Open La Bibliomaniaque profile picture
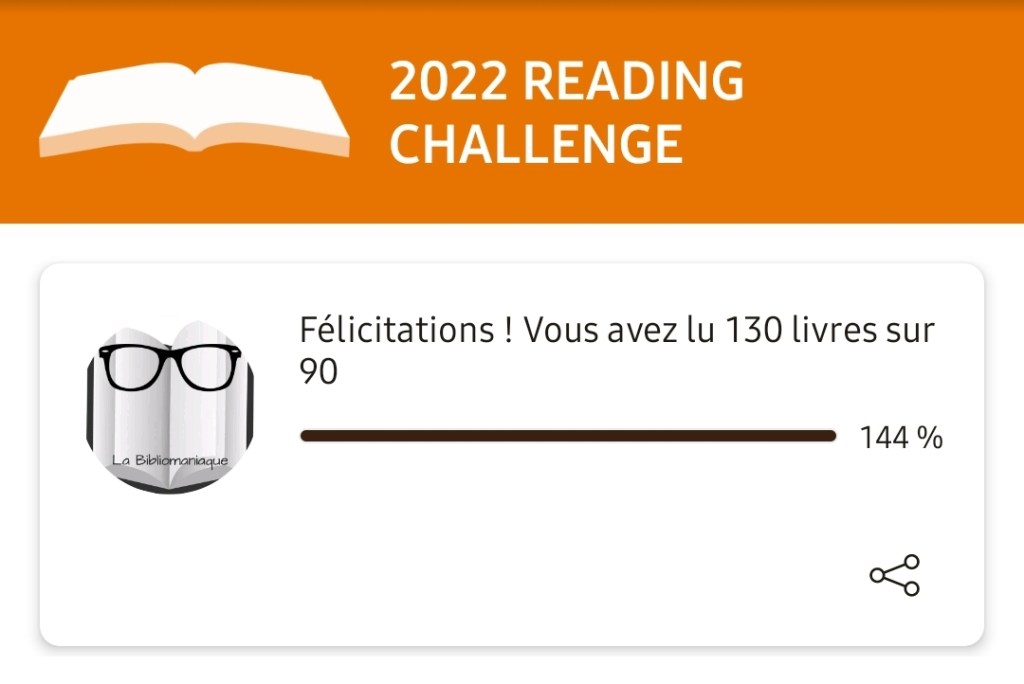Viewport: 1024px width, 684px height. click(x=170, y=407)
